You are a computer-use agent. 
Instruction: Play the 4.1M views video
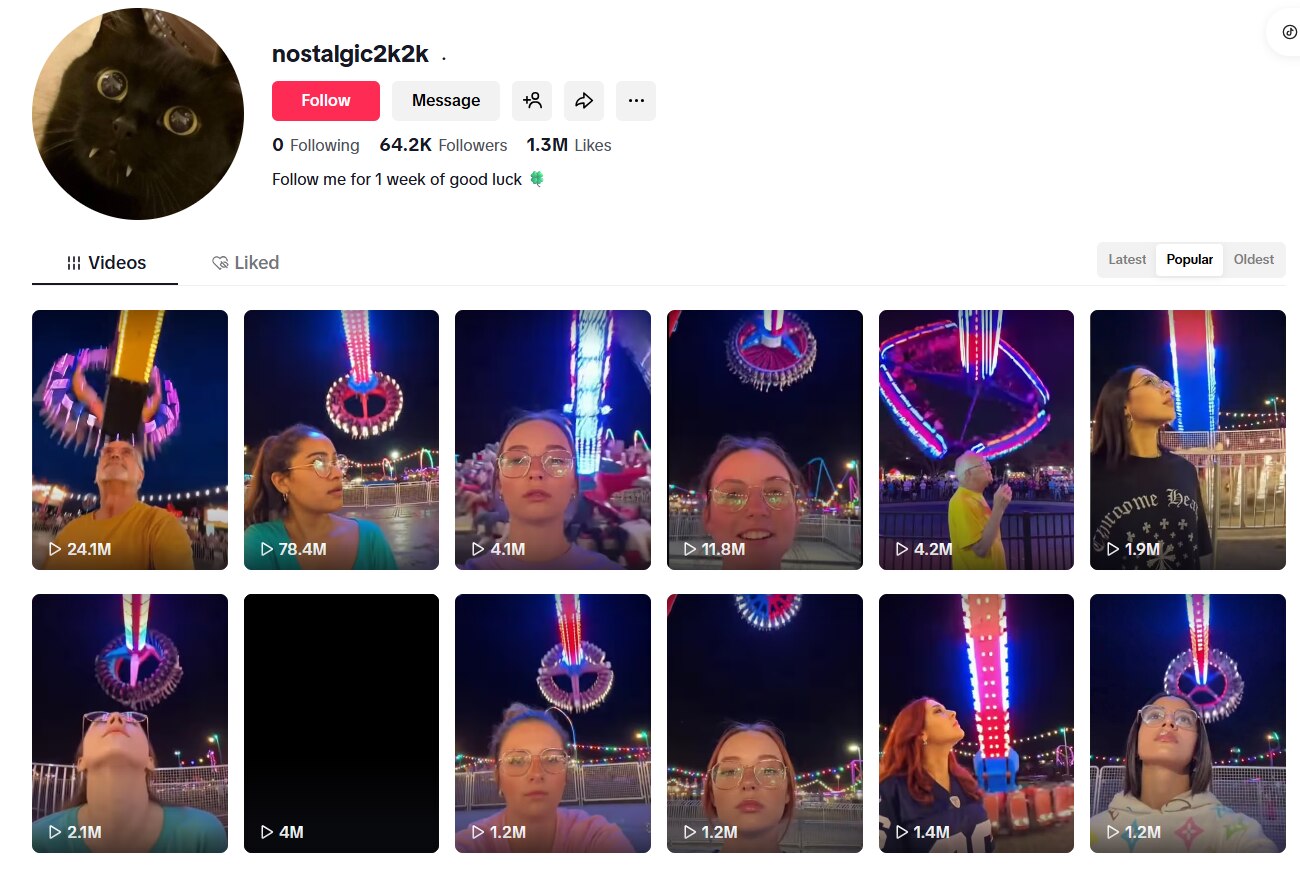click(552, 440)
